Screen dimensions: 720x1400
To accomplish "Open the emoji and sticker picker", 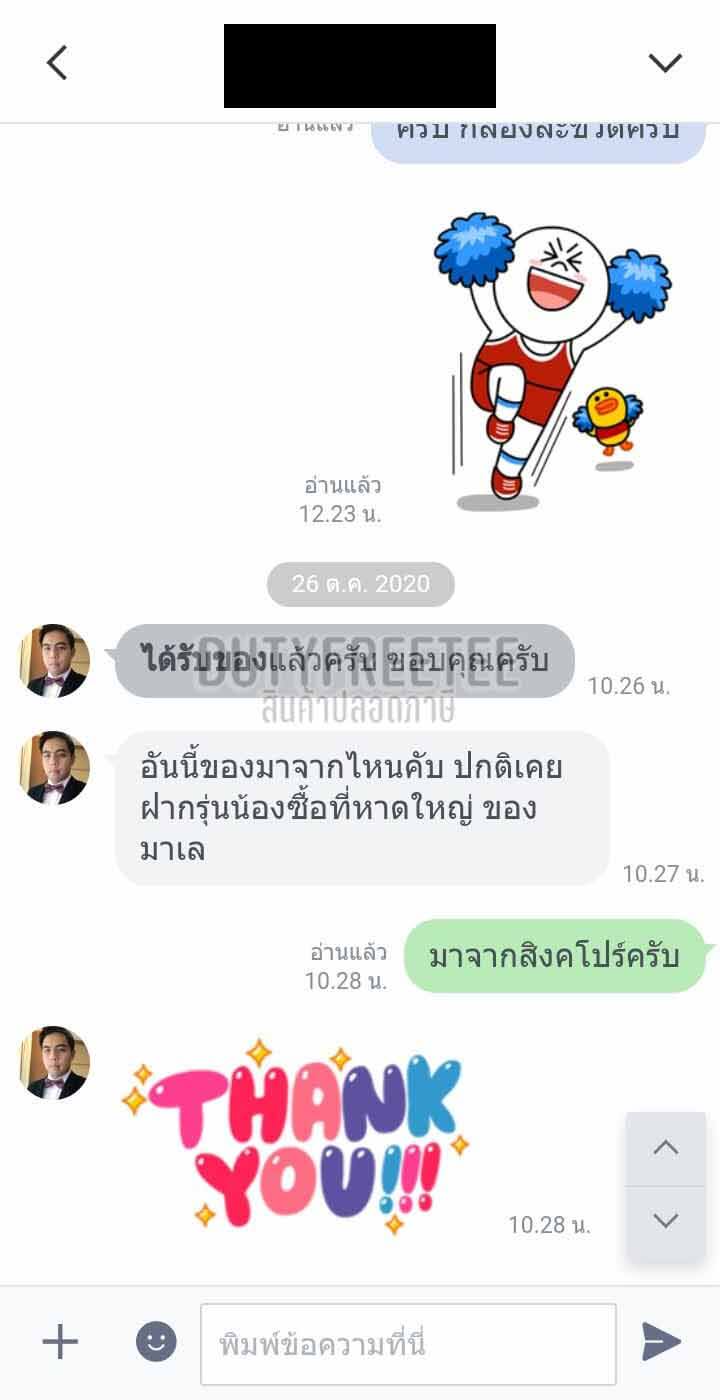I will pyautogui.click(x=156, y=1341).
